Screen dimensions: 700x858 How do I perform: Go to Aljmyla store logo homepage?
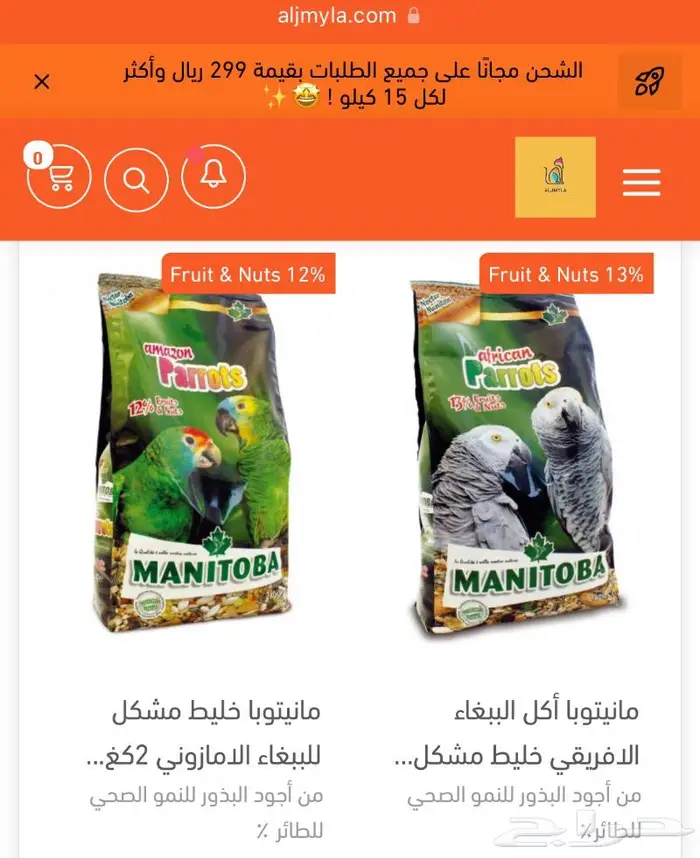pos(555,177)
